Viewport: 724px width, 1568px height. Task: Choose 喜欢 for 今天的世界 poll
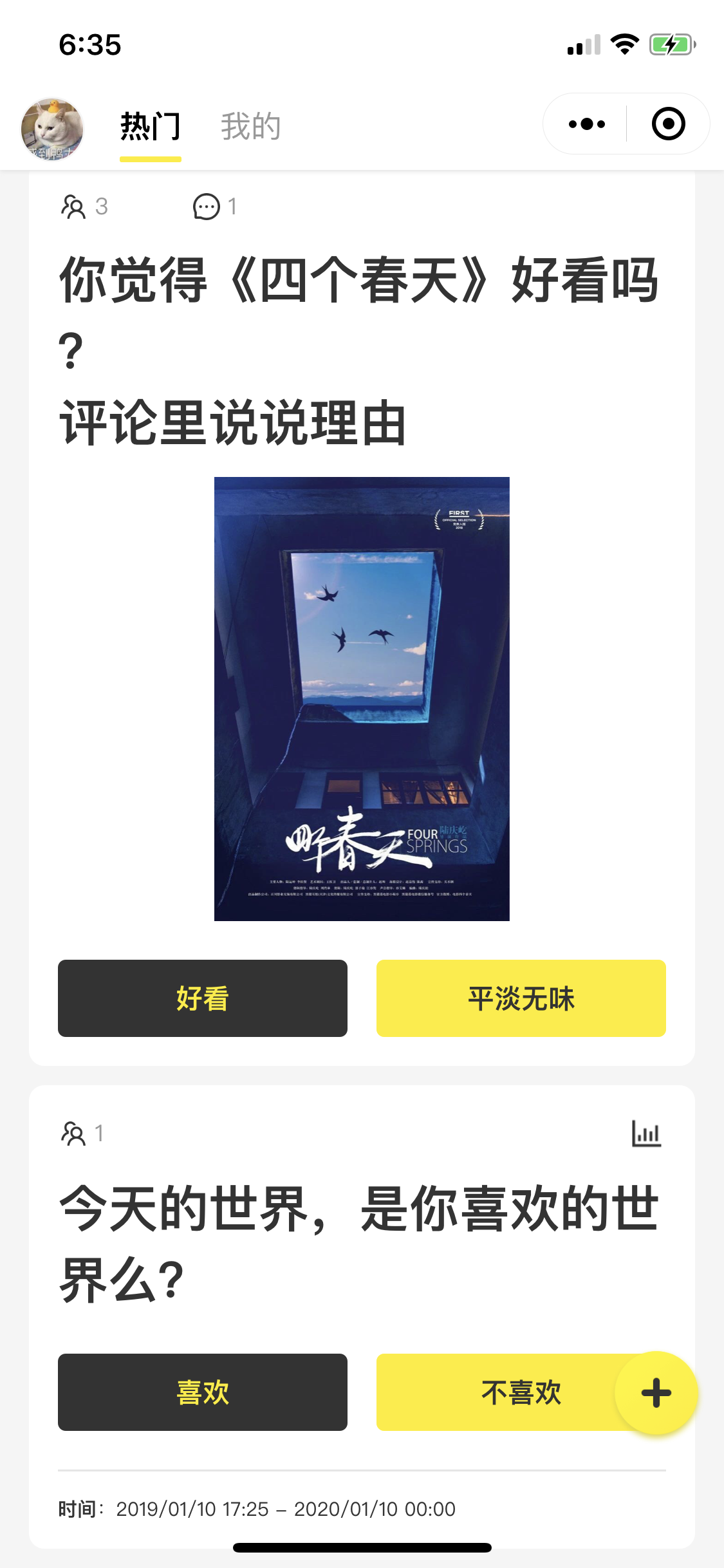click(202, 1392)
